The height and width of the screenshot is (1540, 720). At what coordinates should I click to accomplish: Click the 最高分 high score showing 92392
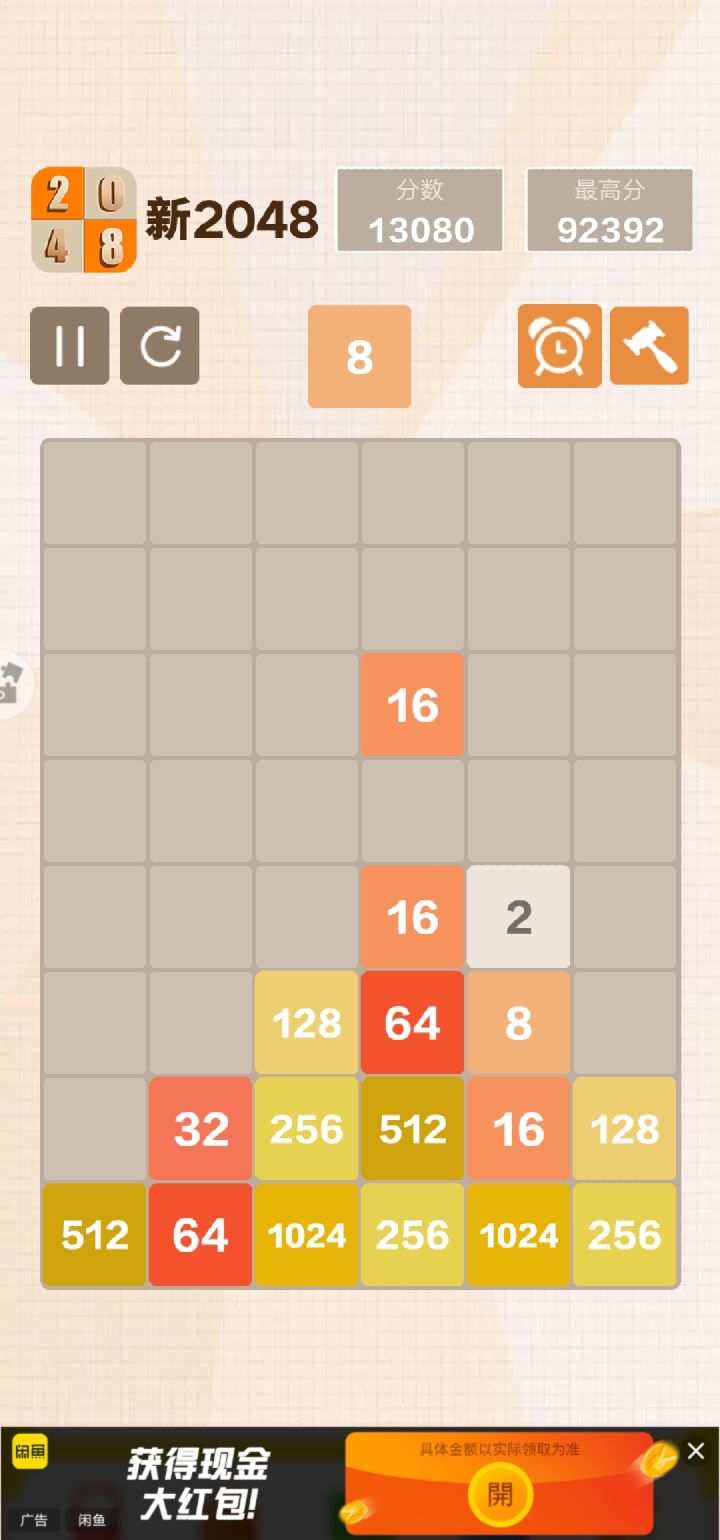pos(609,211)
